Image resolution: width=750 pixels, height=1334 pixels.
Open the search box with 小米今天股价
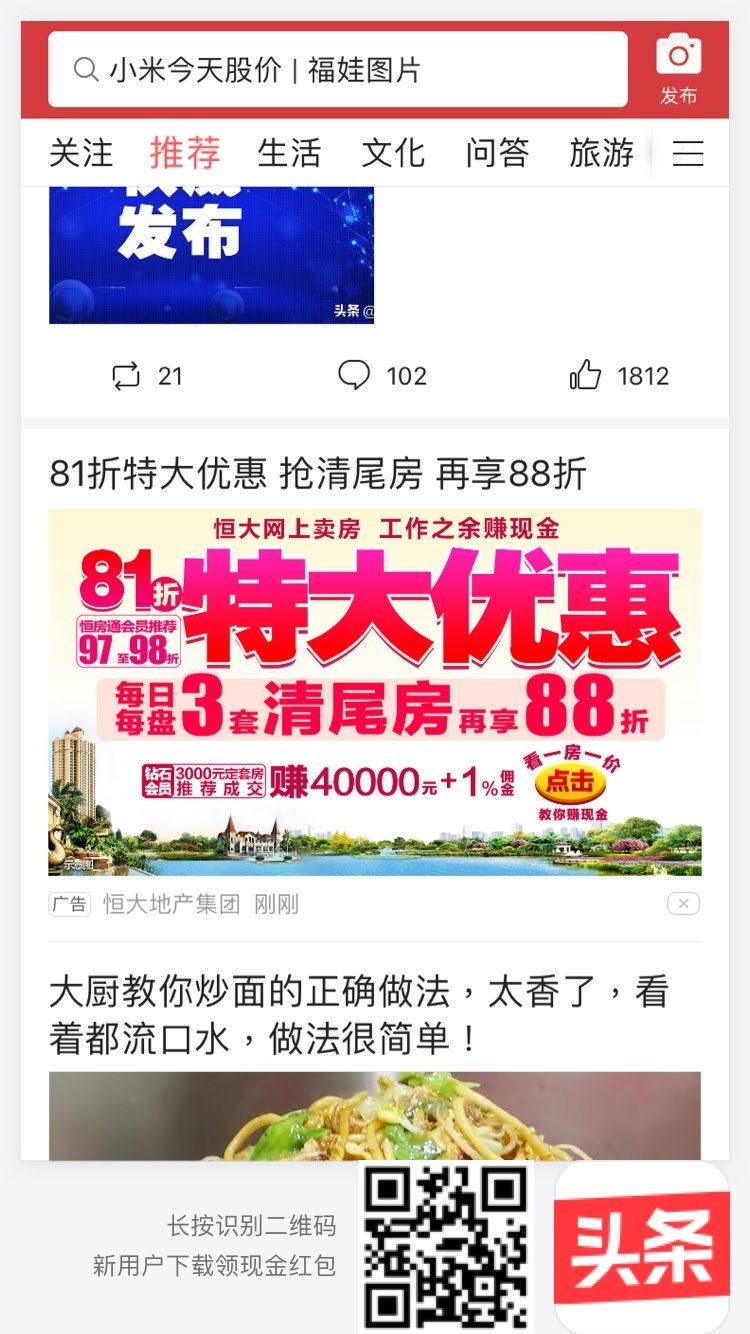[338, 69]
